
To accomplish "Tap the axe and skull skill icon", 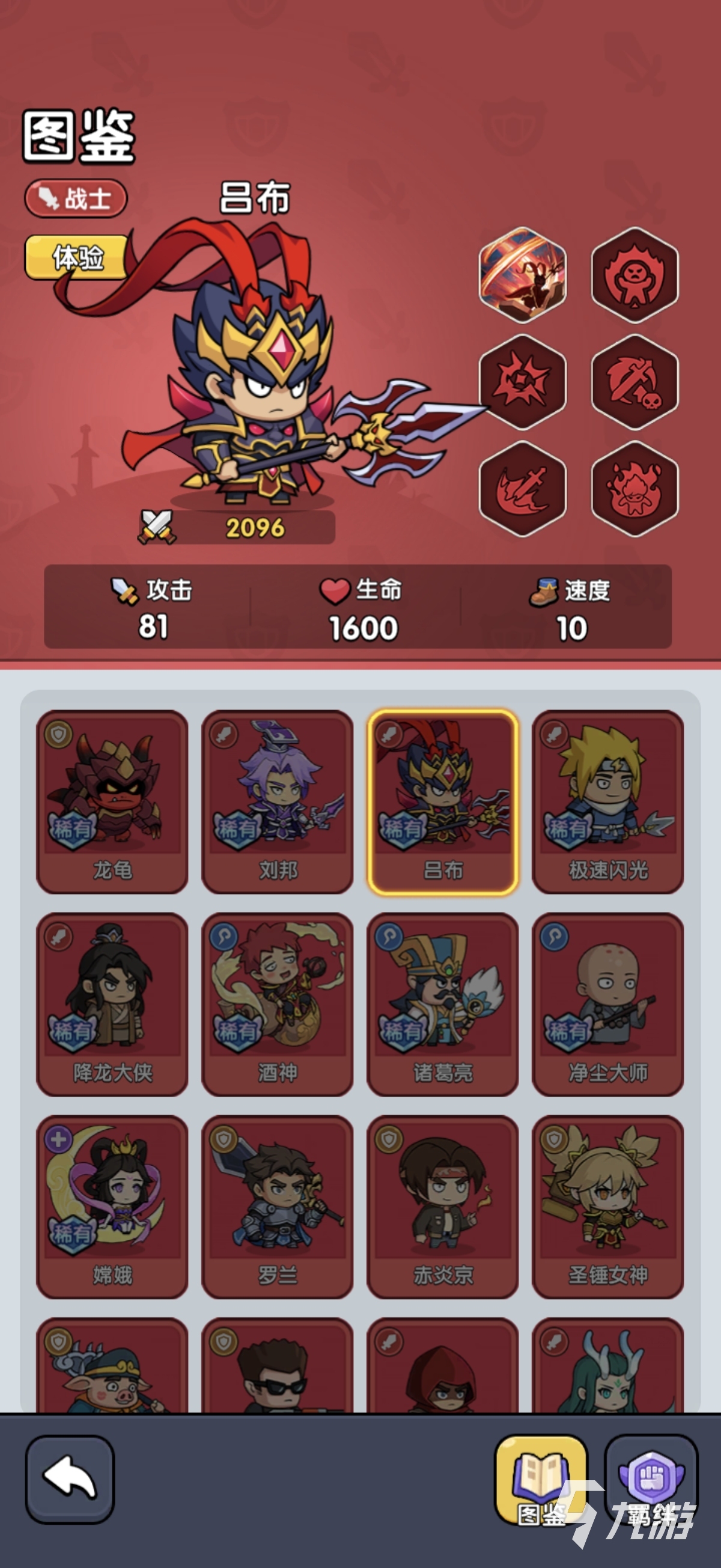I will (x=634, y=382).
